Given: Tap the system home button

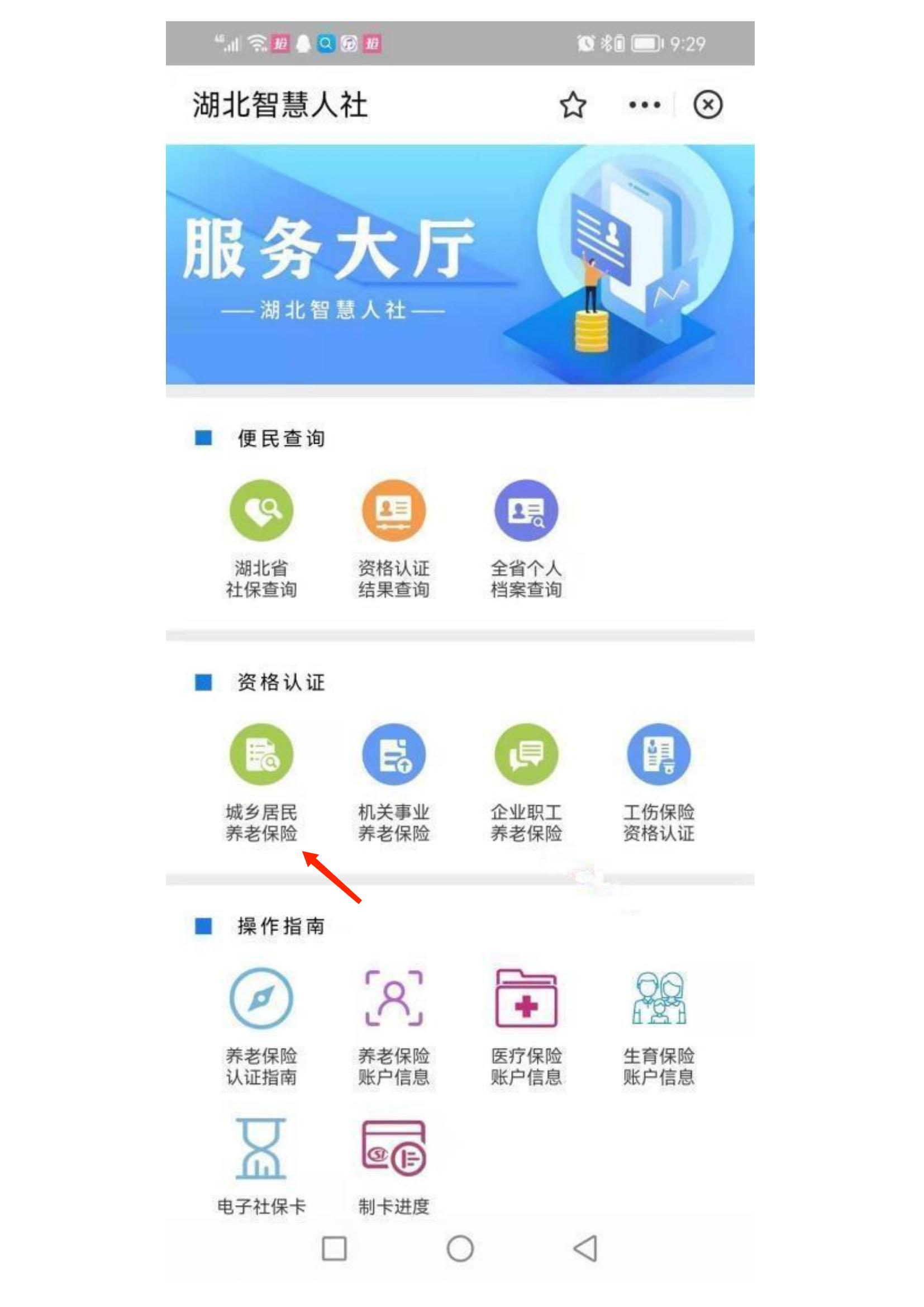Looking at the screenshot, I should click(x=460, y=1248).
